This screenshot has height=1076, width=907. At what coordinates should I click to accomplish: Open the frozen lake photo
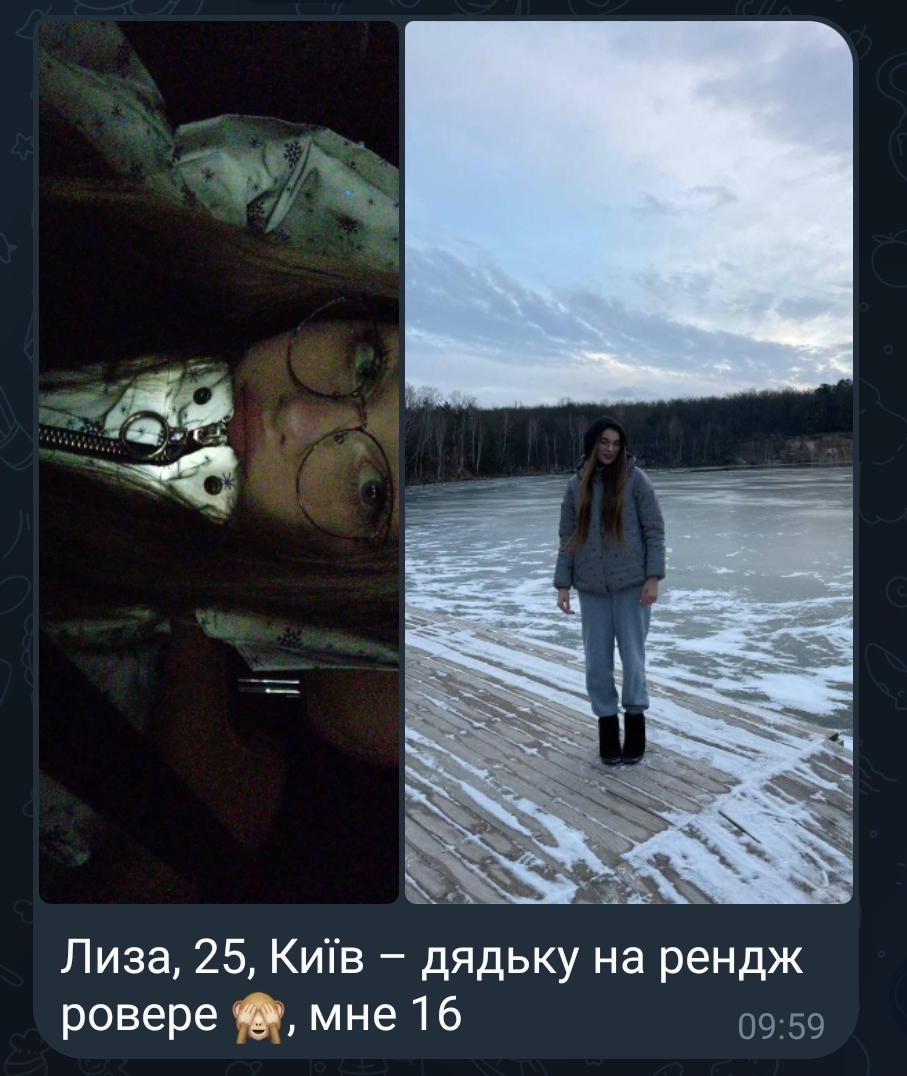tap(628, 462)
